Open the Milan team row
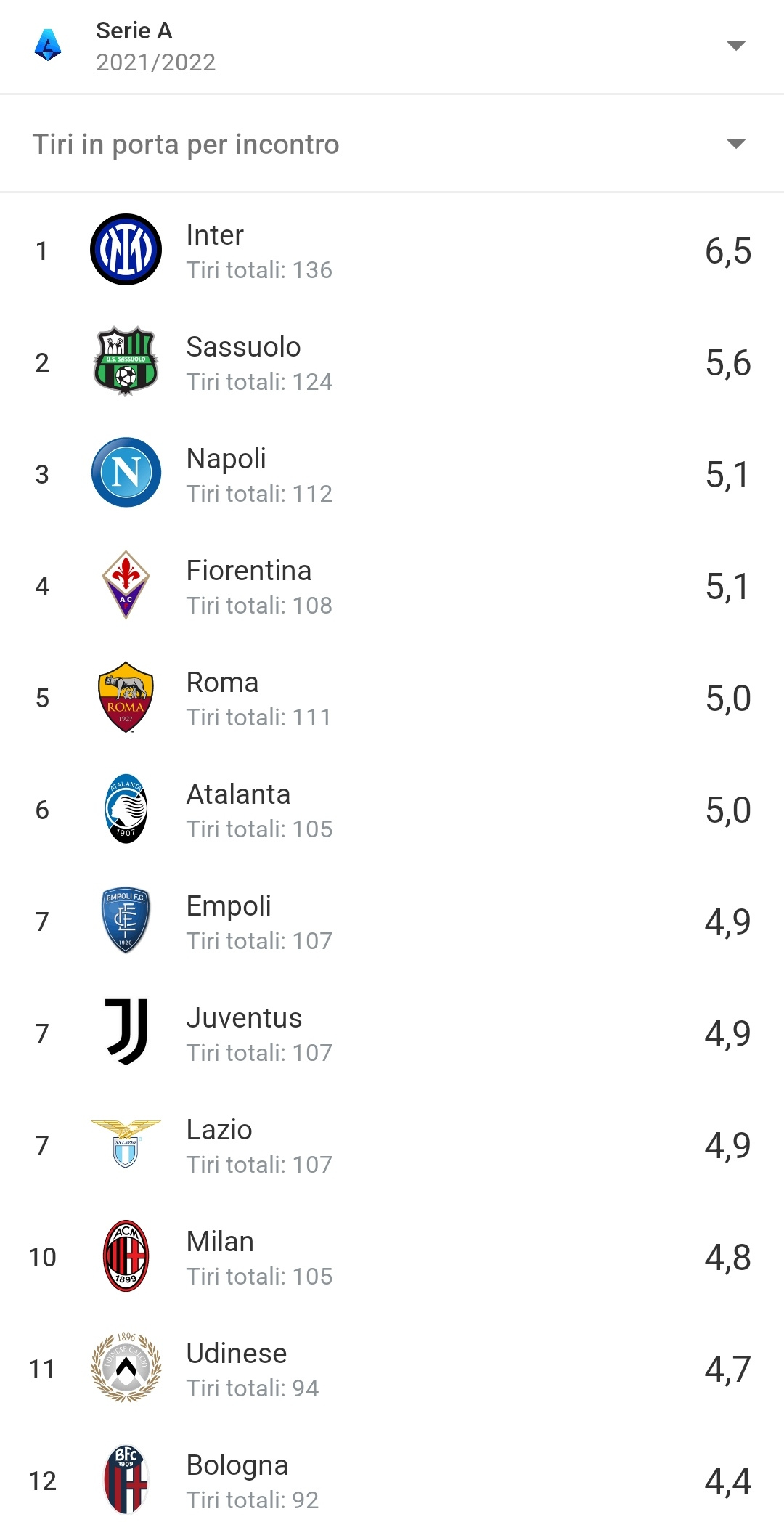 point(392,1257)
